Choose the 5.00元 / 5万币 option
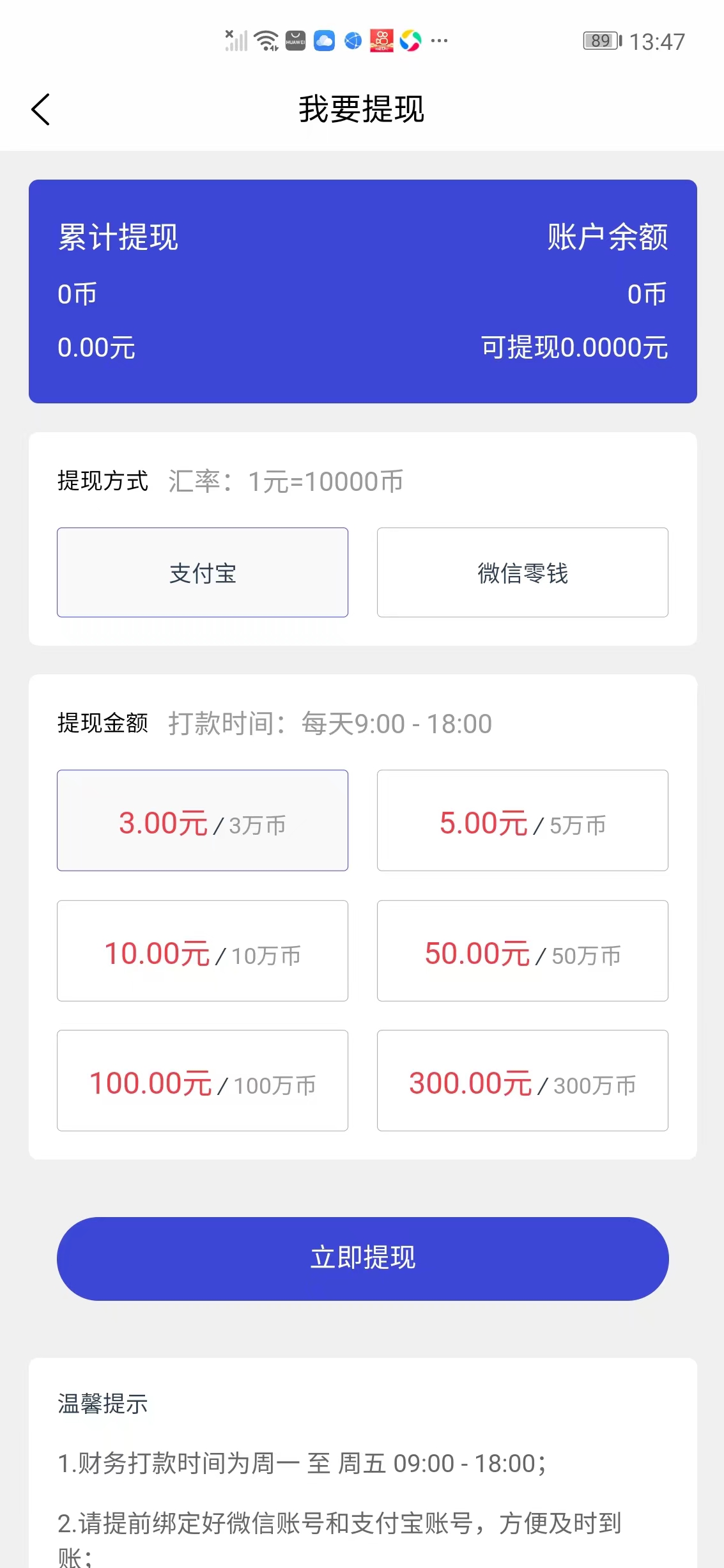Image resolution: width=724 pixels, height=1568 pixels. click(521, 821)
